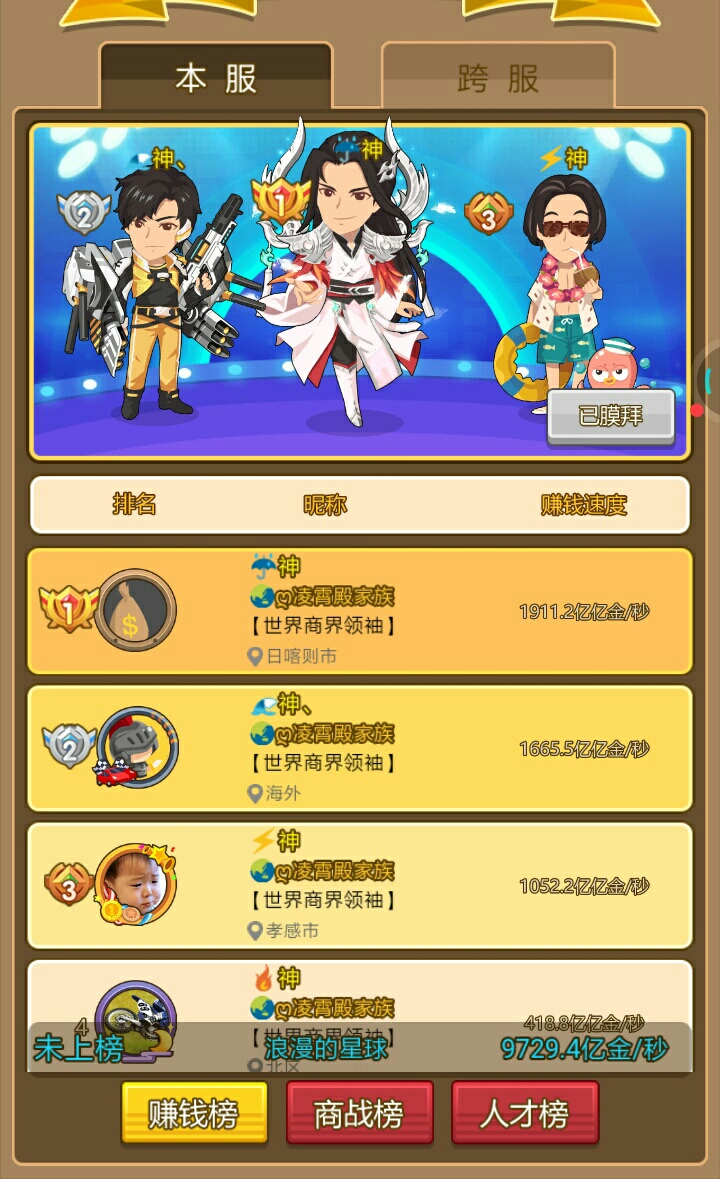Switch to the 跨服 tab

point(498,78)
